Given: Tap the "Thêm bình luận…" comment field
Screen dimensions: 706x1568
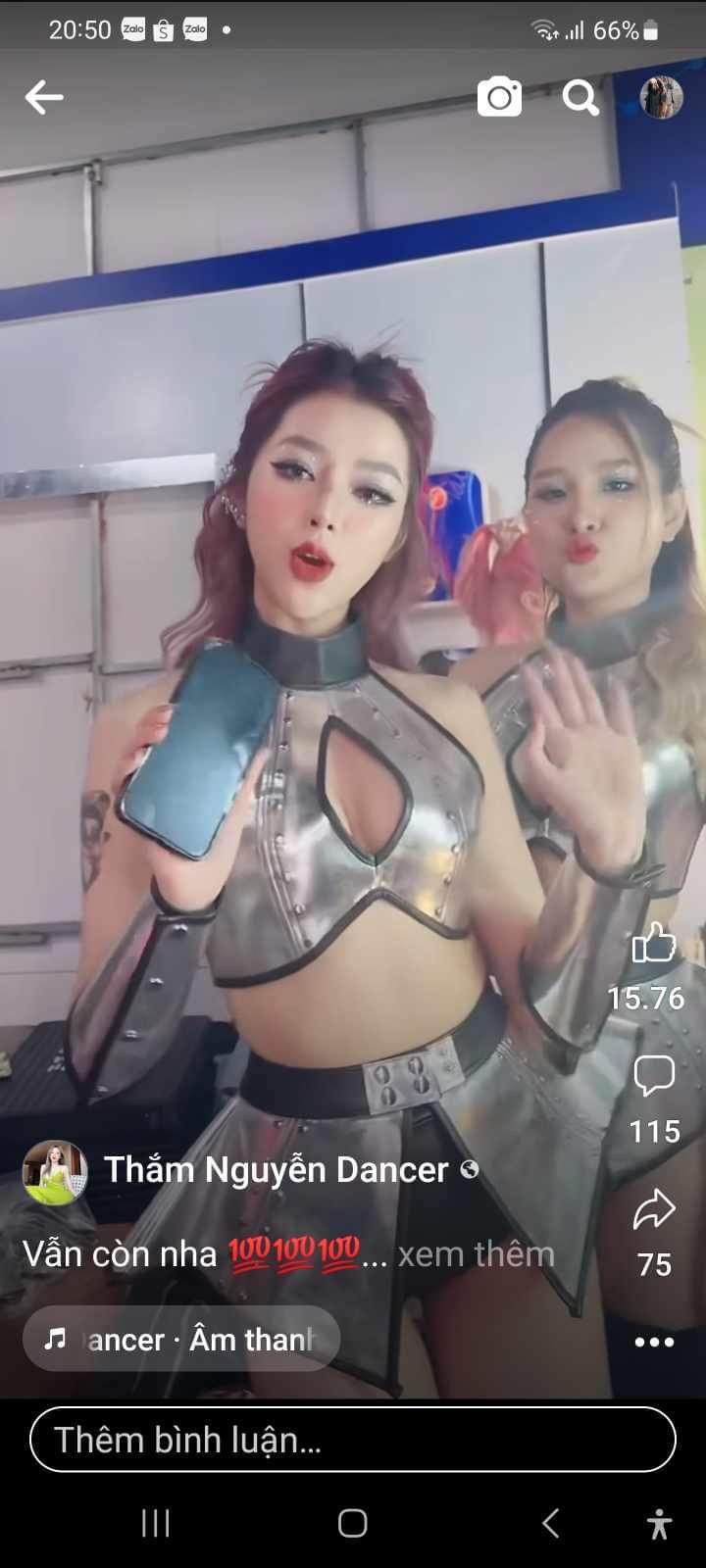Looking at the screenshot, I should point(353,1440).
